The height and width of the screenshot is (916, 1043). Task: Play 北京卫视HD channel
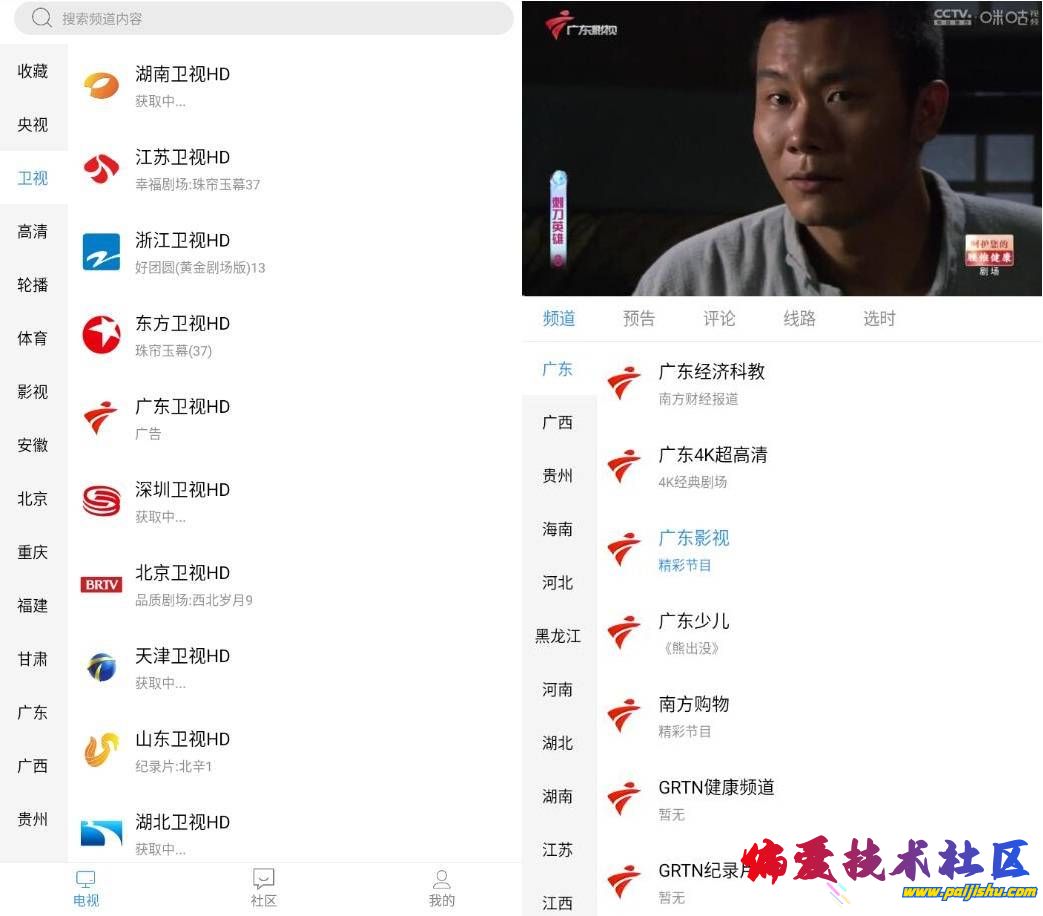[x=183, y=583]
